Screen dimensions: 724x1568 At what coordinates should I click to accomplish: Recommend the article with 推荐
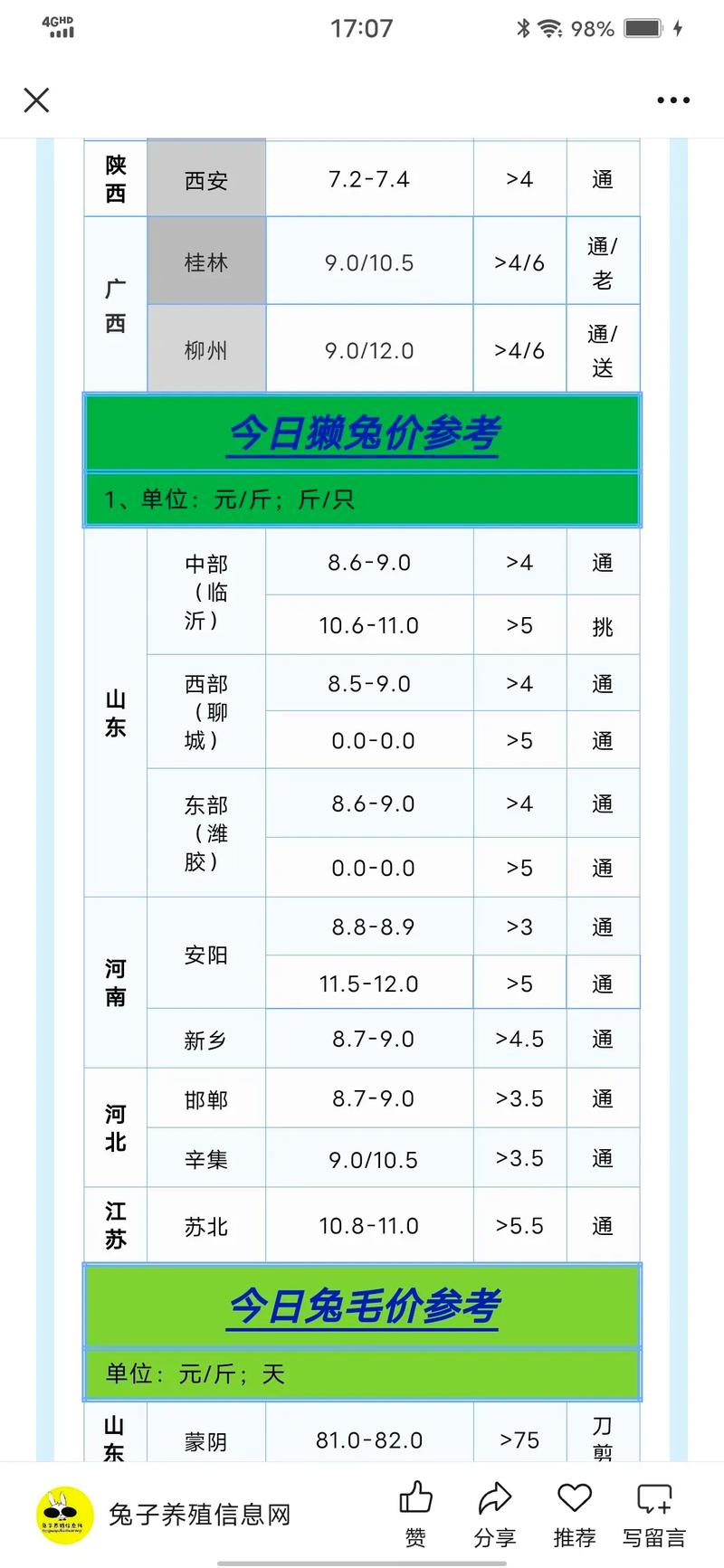[x=574, y=1514]
